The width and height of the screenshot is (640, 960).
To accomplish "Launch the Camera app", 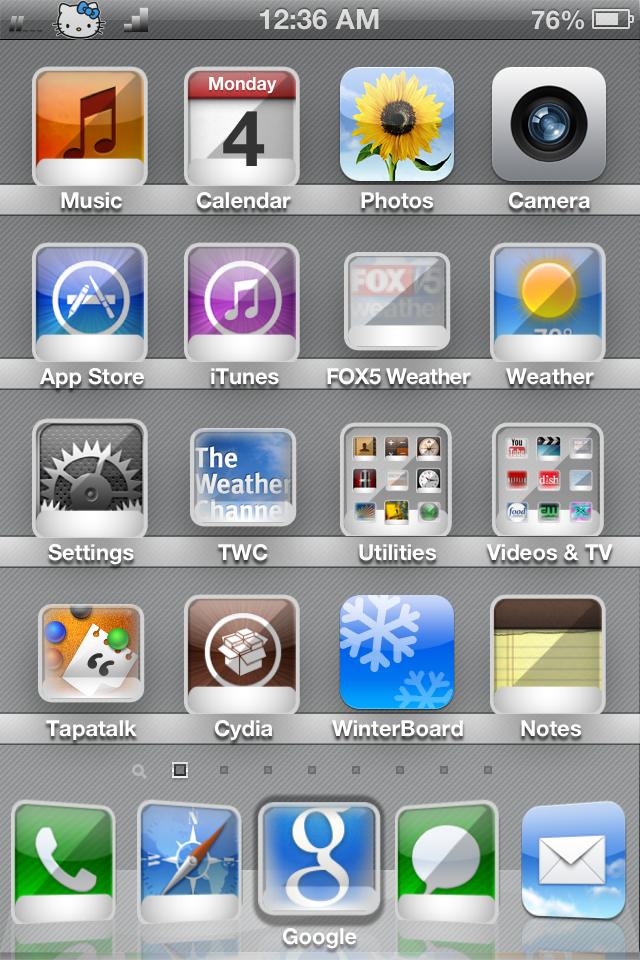I will point(548,124).
